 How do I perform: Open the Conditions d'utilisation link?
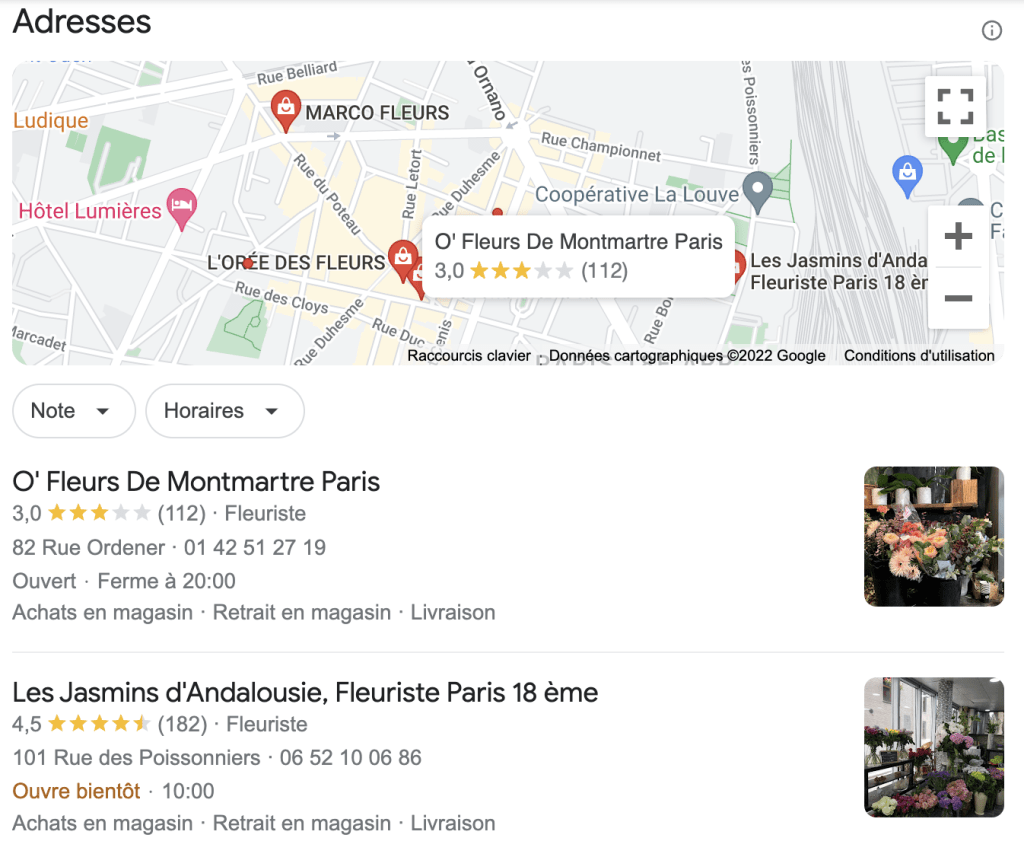[919, 356]
